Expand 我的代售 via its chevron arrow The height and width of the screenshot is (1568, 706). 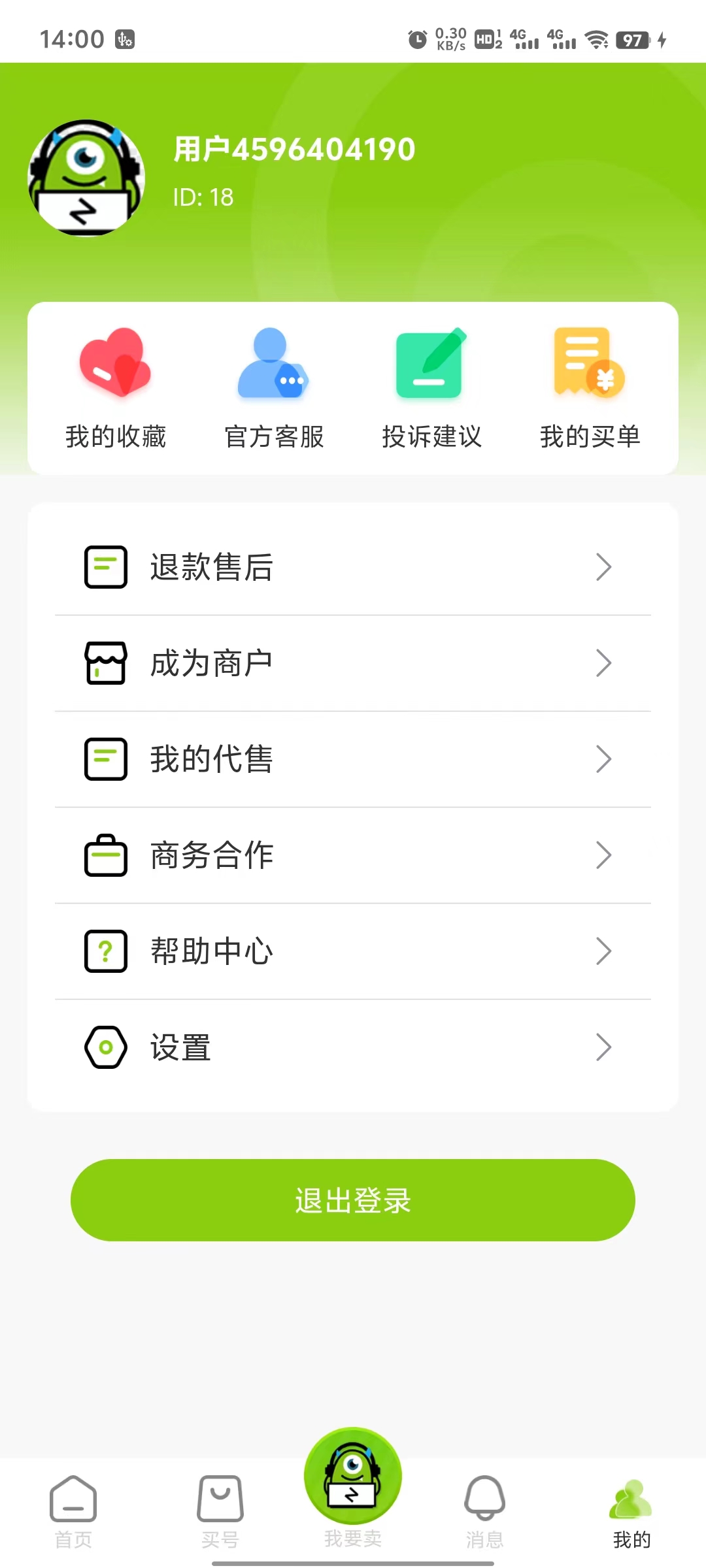coord(603,759)
